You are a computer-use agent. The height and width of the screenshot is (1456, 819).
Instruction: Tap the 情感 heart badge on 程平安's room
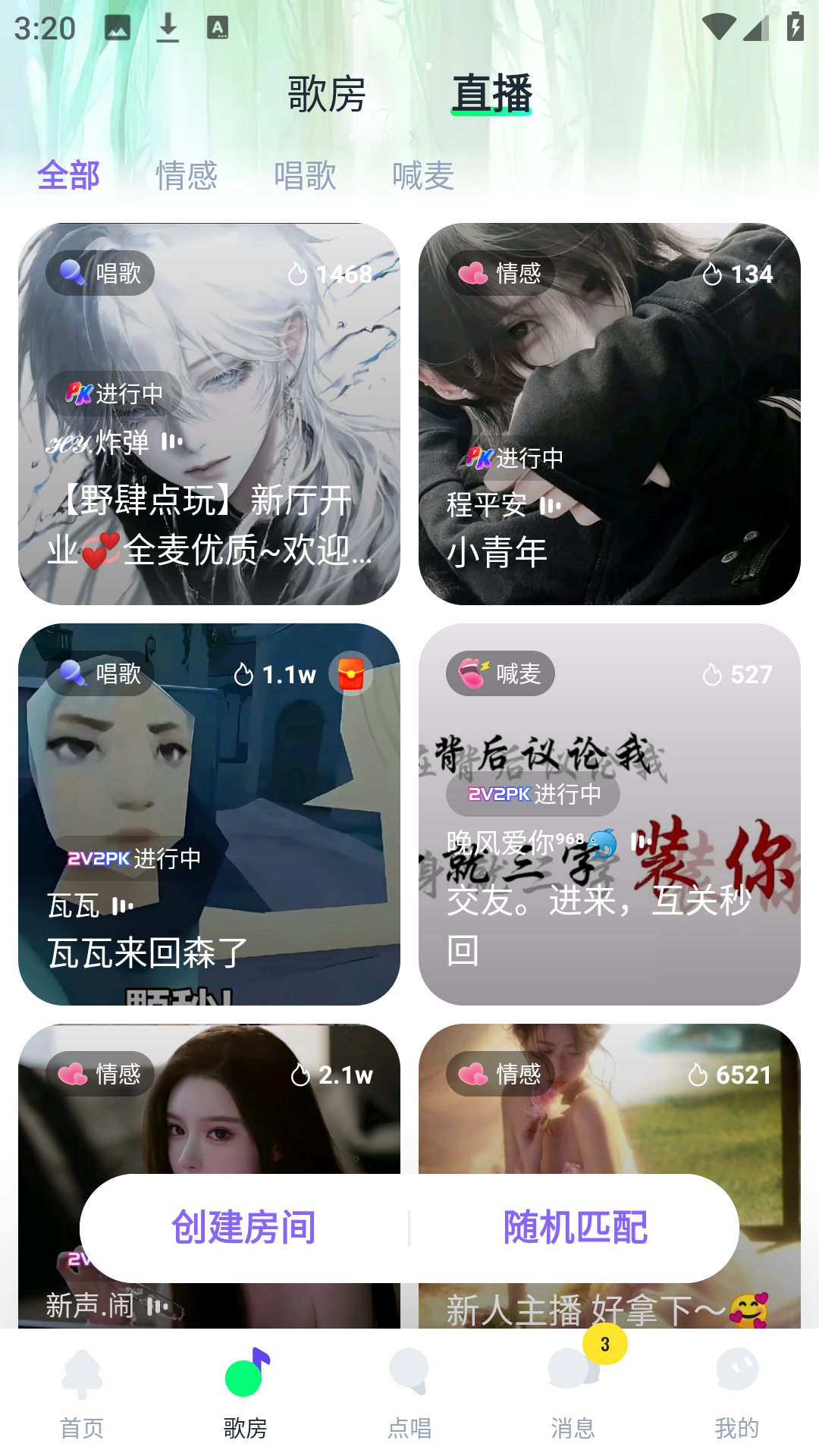click(500, 272)
